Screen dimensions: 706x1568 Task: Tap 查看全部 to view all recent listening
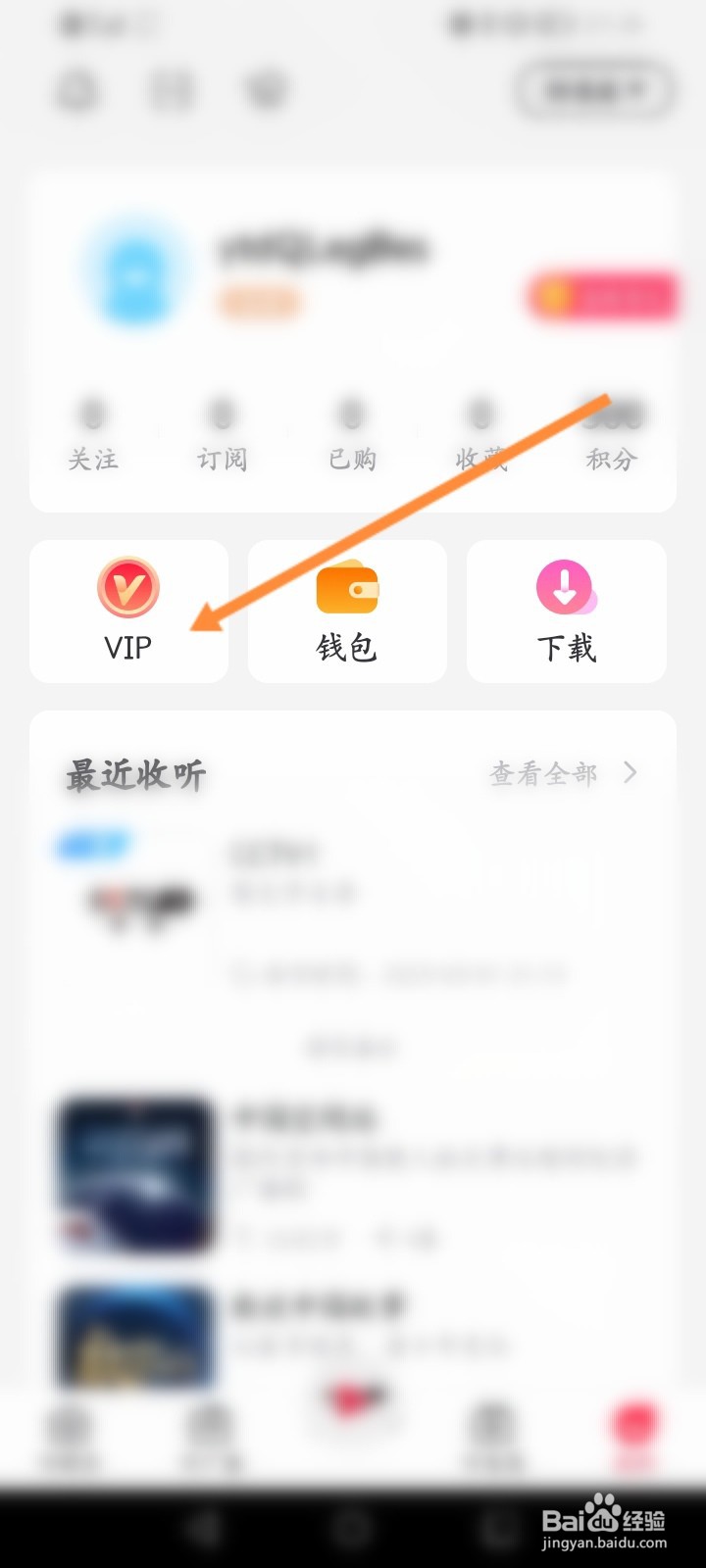pos(544,773)
